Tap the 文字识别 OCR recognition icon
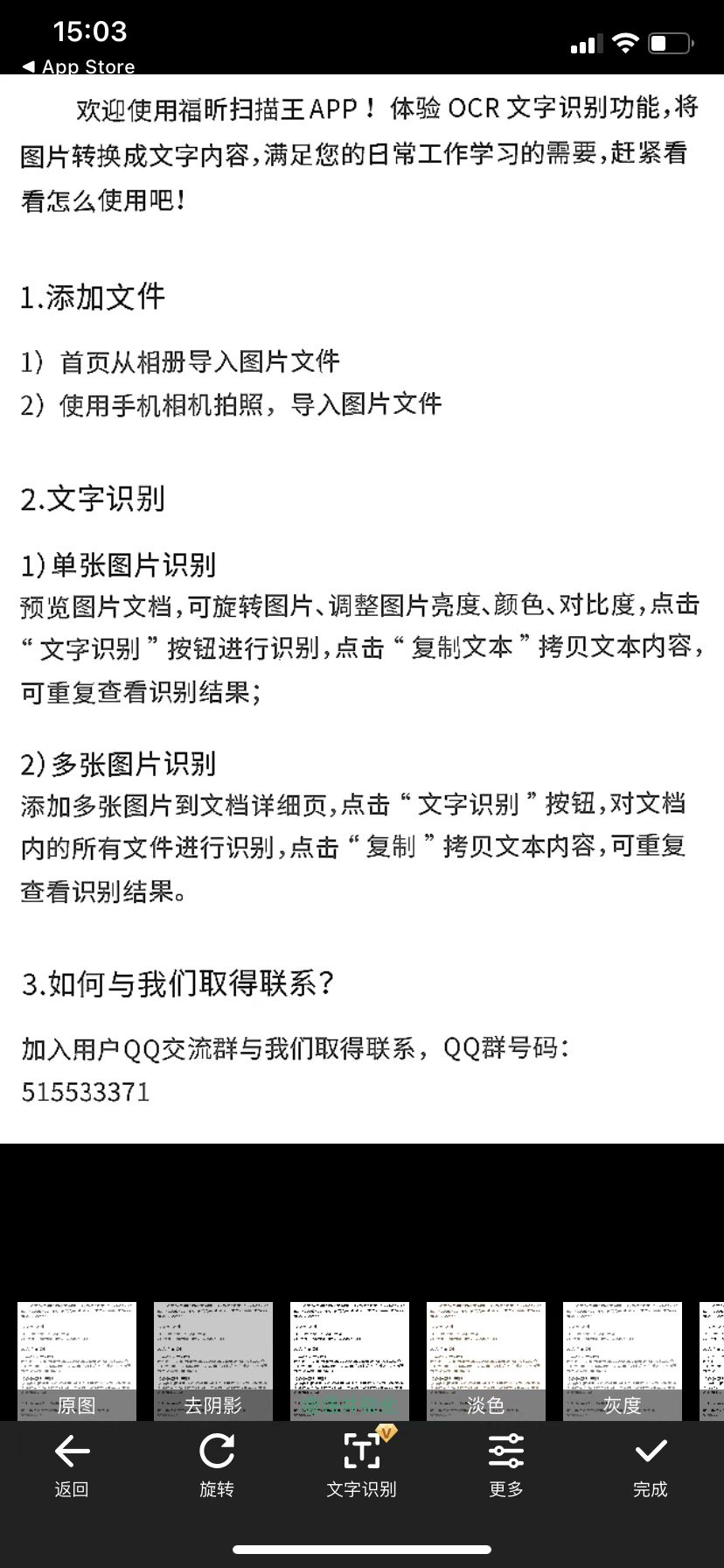 pos(362,1451)
